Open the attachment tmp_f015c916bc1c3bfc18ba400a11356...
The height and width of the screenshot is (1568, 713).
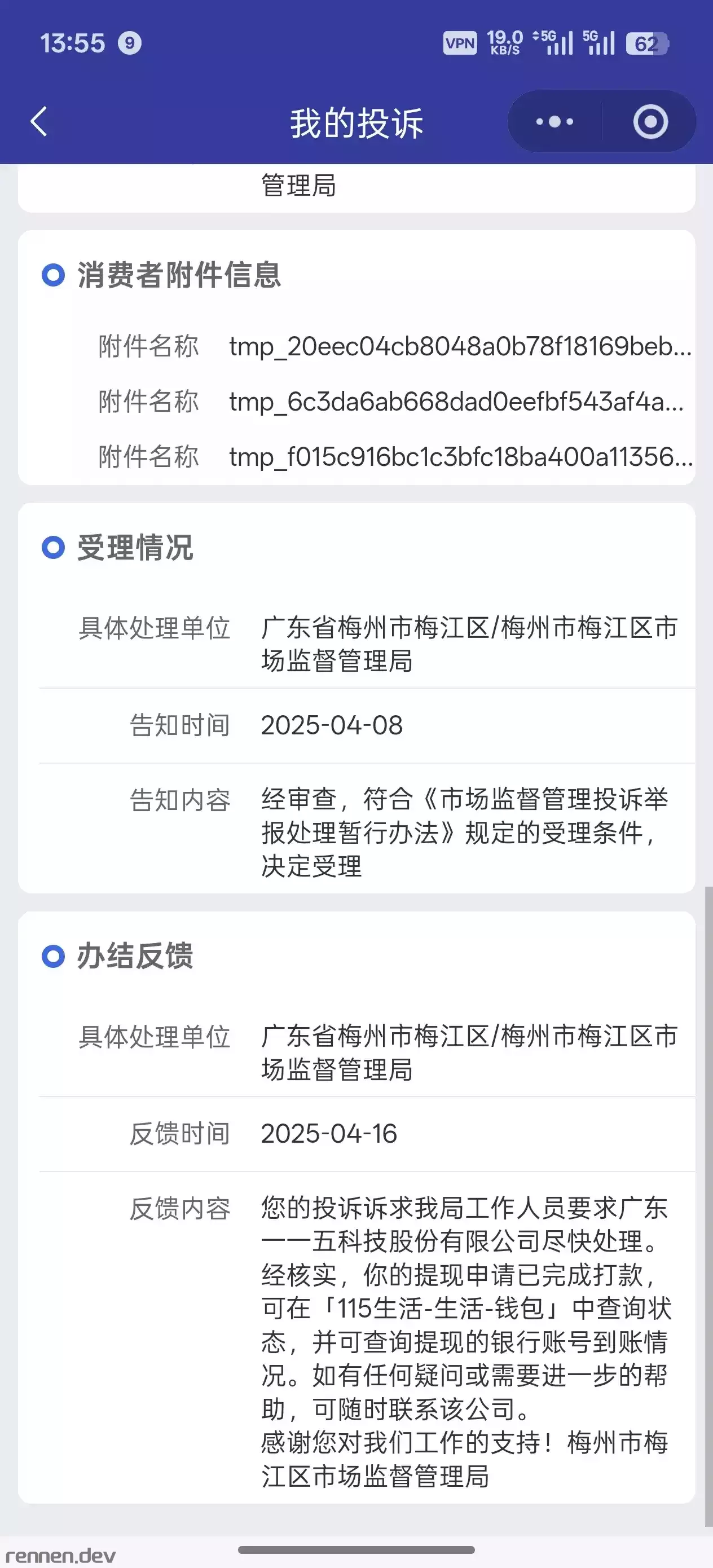[x=460, y=456]
